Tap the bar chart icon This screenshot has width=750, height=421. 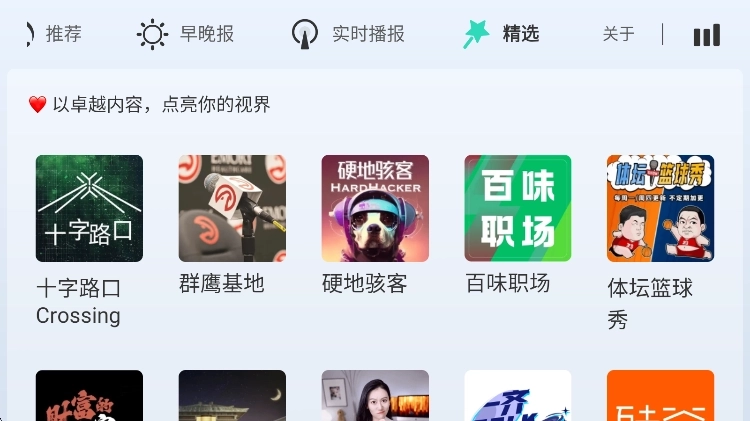point(706,35)
